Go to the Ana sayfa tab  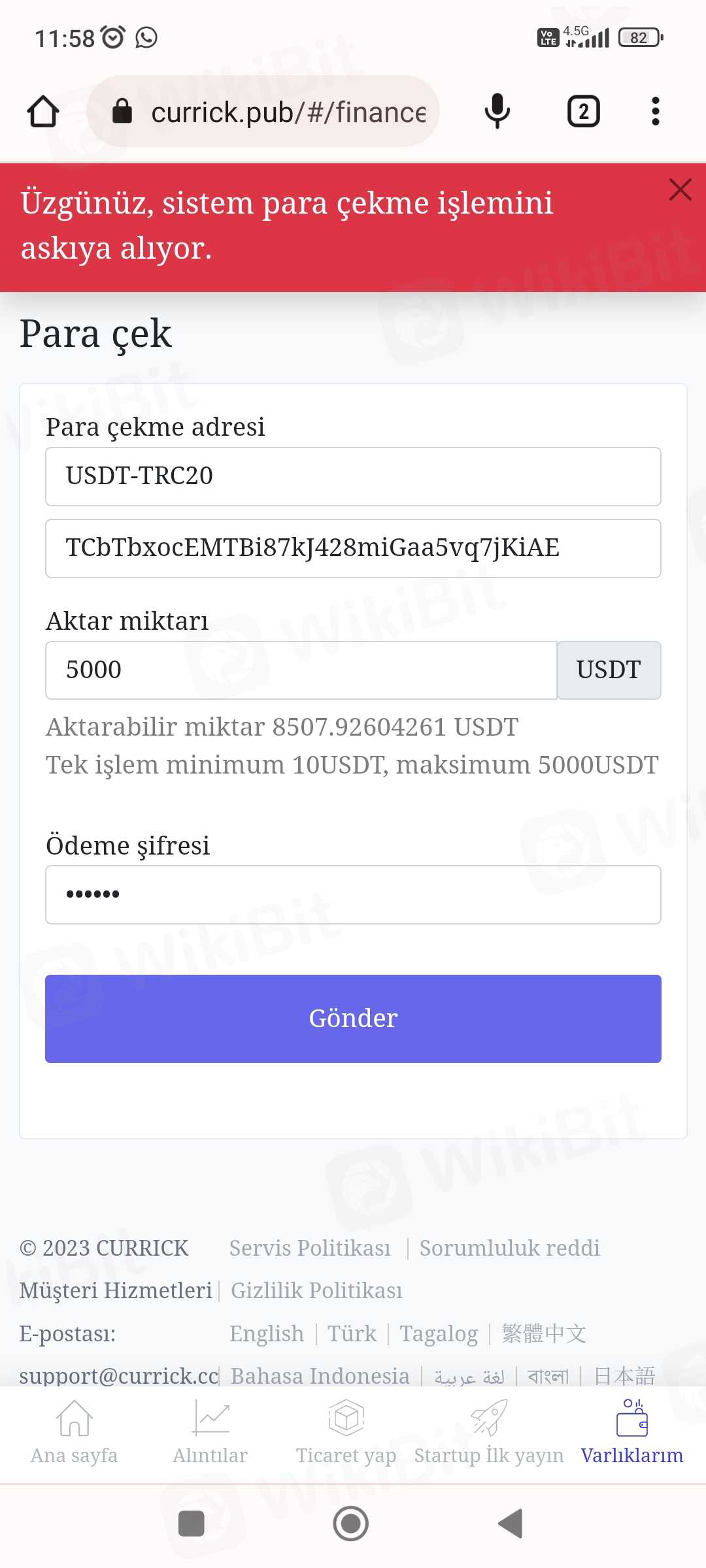tap(74, 1432)
